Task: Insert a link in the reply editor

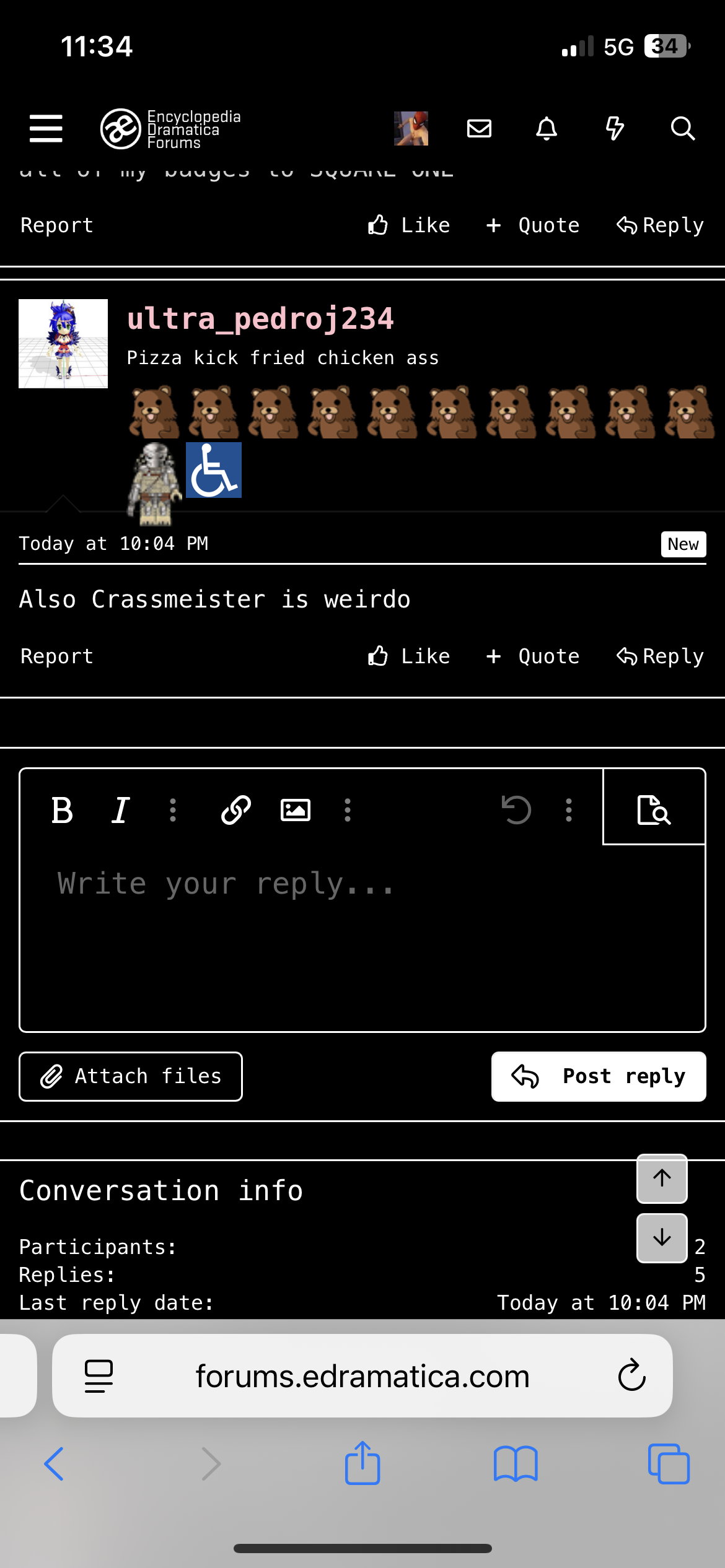Action: point(236,810)
